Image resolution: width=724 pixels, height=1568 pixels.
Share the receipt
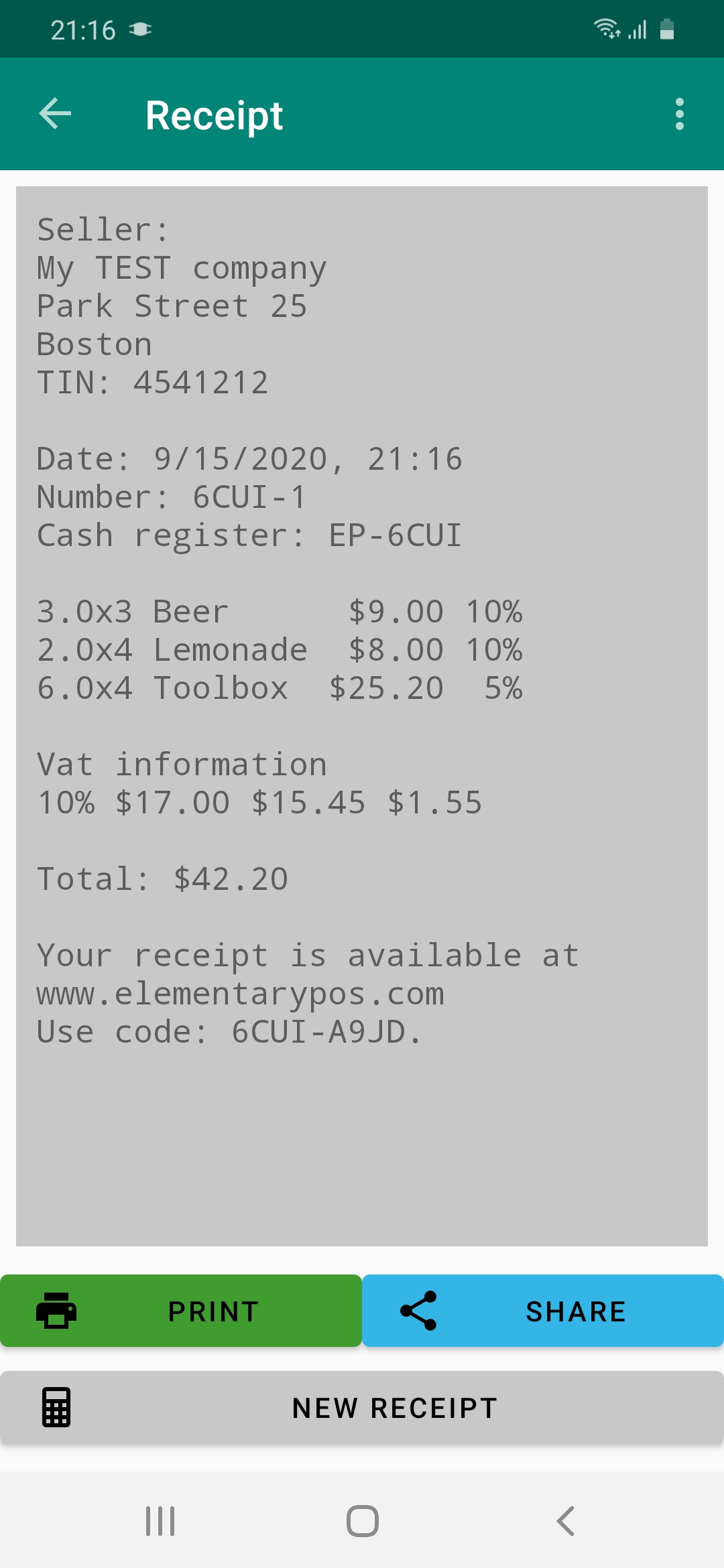click(x=543, y=1311)
